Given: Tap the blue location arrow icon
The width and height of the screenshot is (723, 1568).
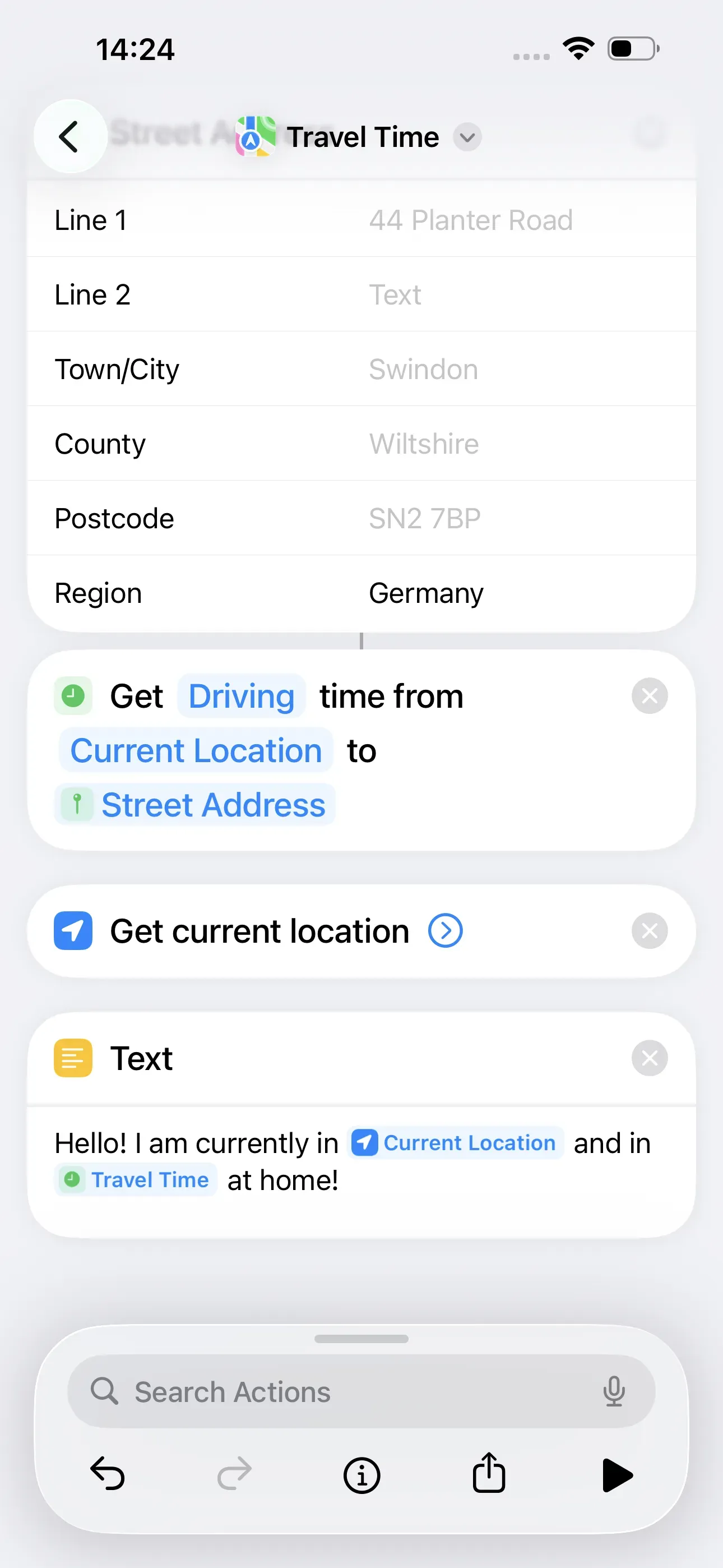Looking at the screenshot, I should click(73, 930).
